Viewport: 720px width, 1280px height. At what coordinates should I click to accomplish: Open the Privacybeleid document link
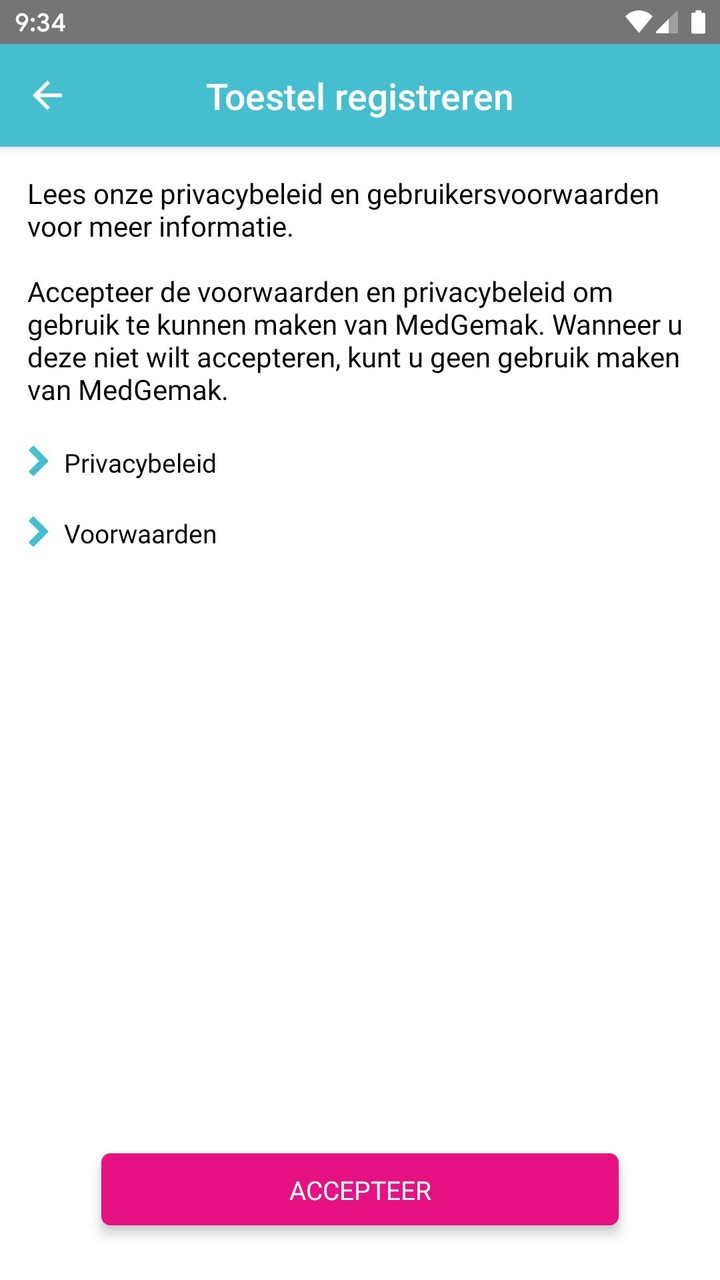(140, 462)
